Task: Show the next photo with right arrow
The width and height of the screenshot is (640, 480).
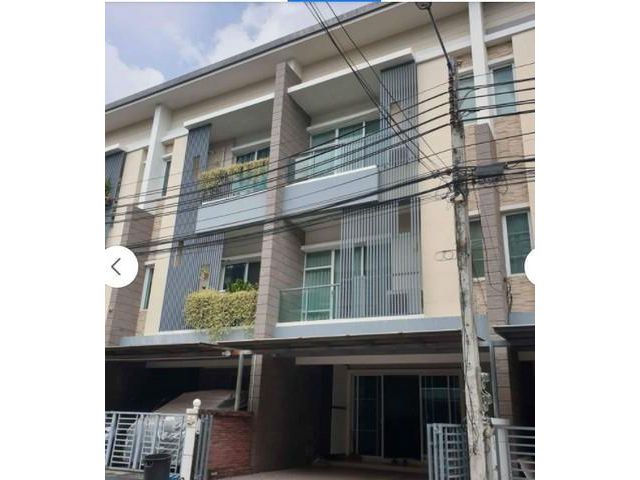Action: (530, 267)
